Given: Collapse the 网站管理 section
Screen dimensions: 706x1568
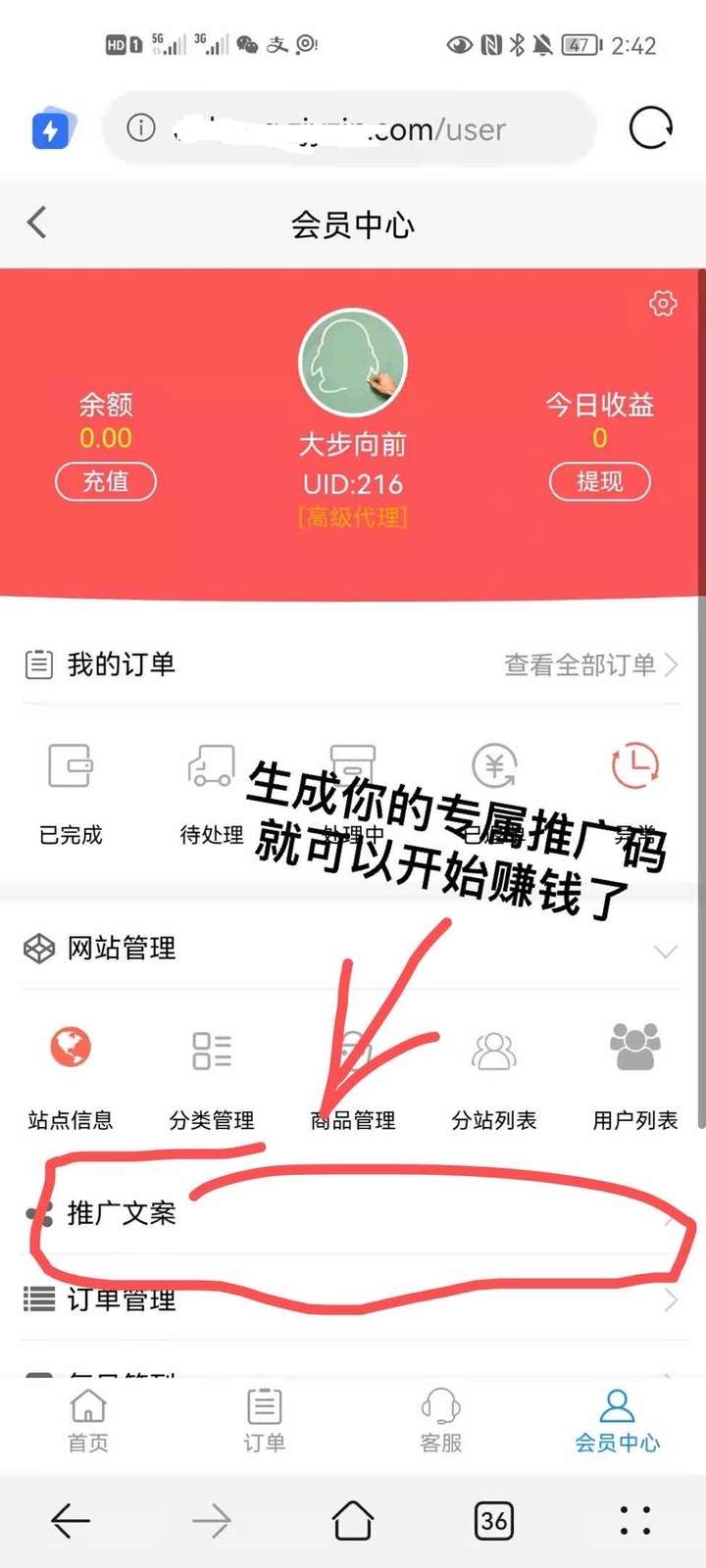Looking at the screenshot, I should point(666,951).
